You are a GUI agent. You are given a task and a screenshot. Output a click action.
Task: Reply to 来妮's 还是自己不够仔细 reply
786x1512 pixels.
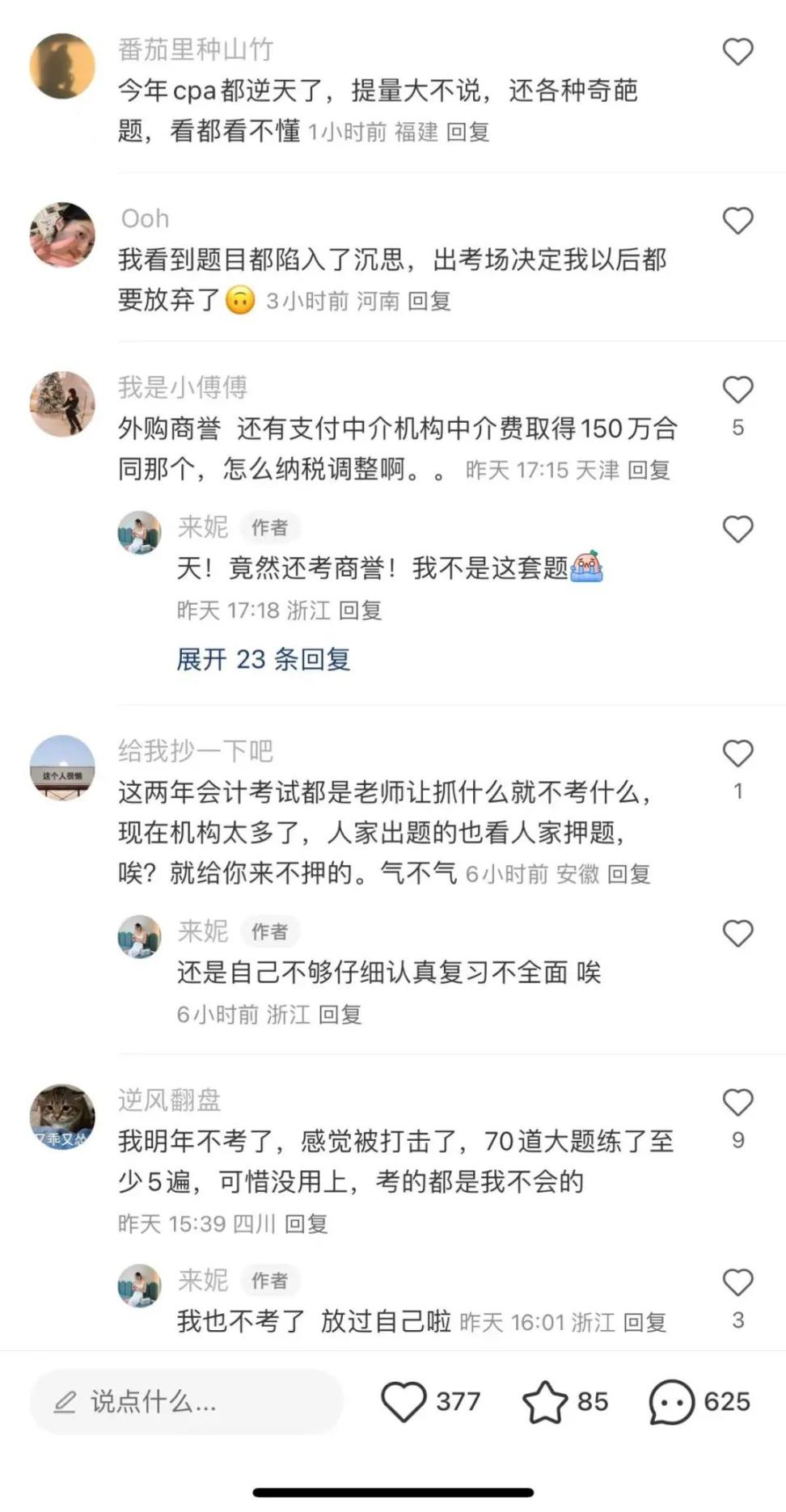click(340, 1014)
